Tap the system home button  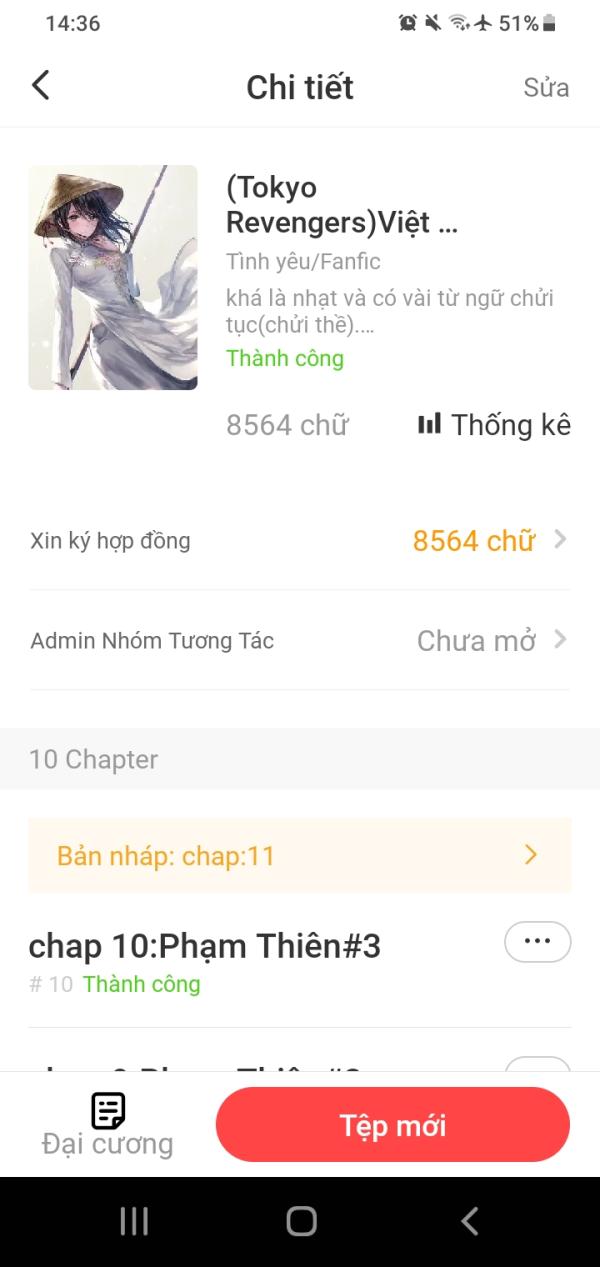click(x=301, y=1221)
